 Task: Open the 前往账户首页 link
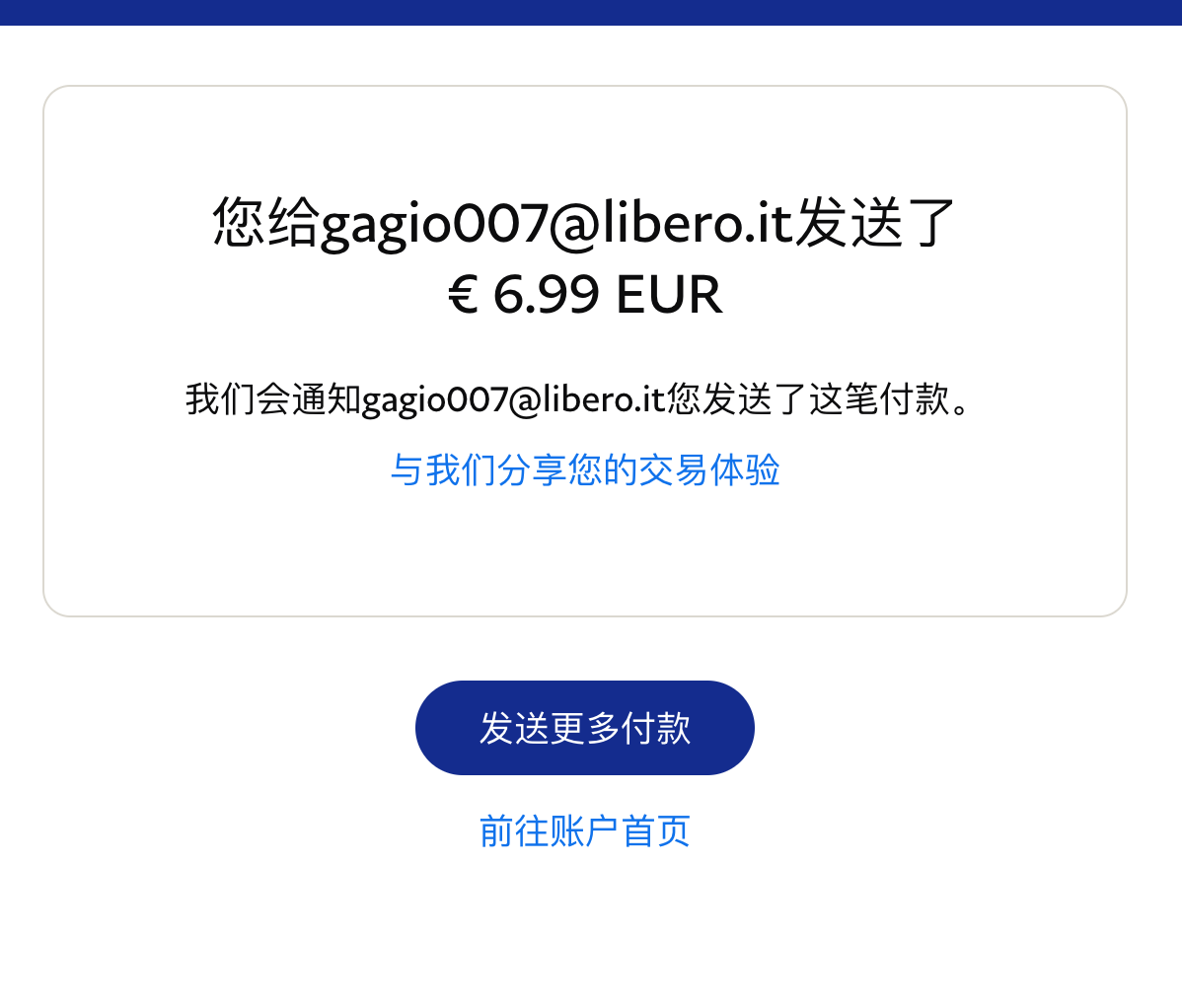click(584, 831)
